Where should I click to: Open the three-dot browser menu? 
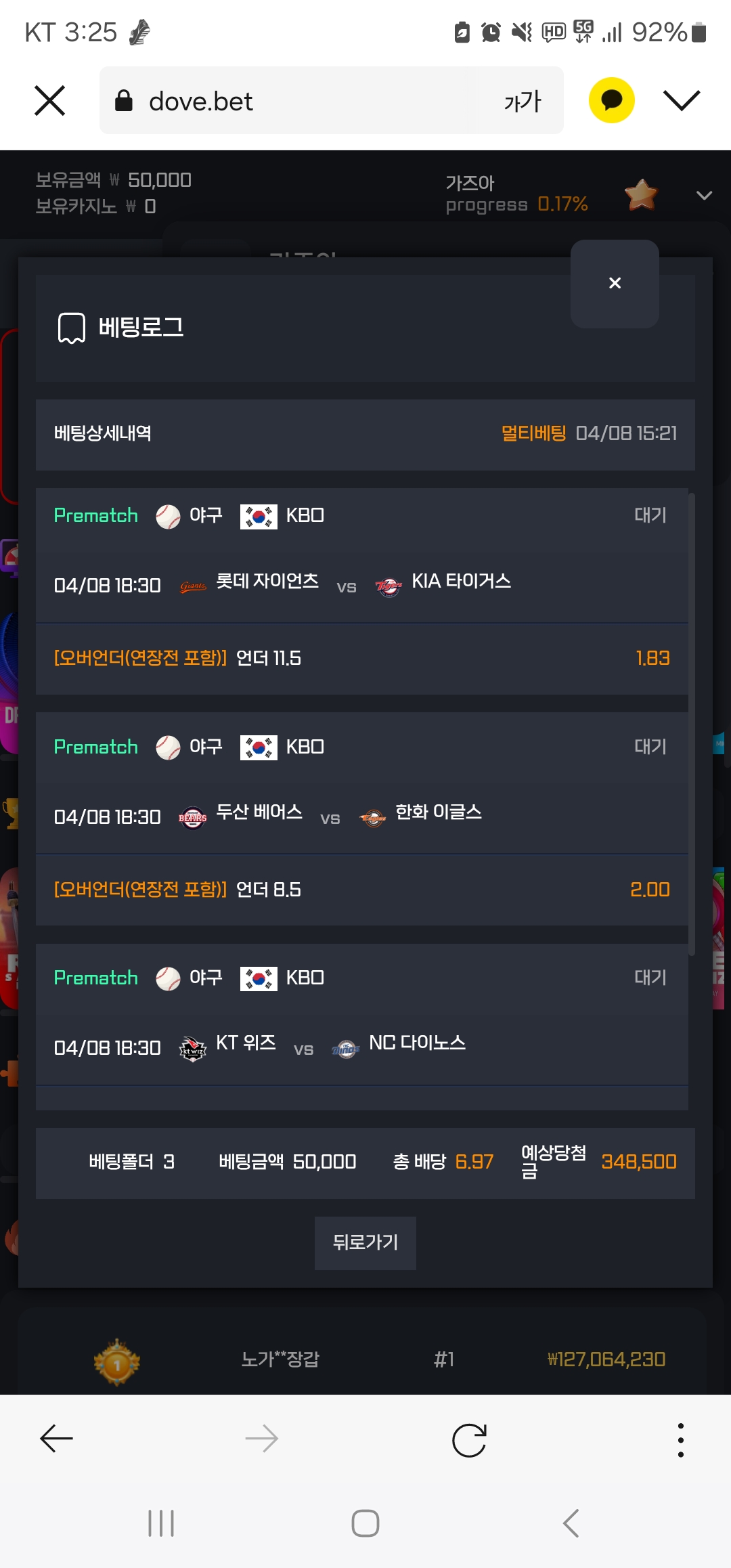(x=681, y=1439)
